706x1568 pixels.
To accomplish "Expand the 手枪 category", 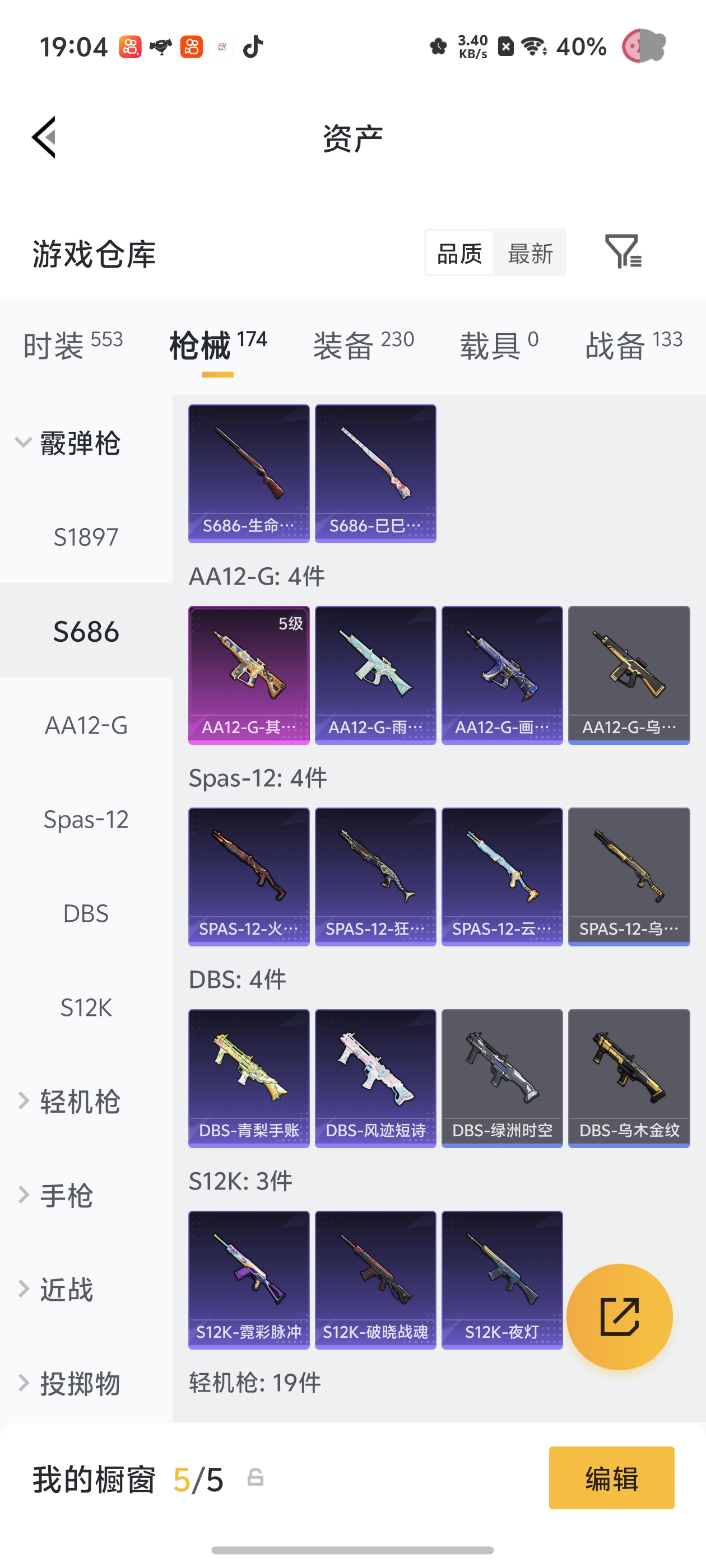I will point(56,1196).
